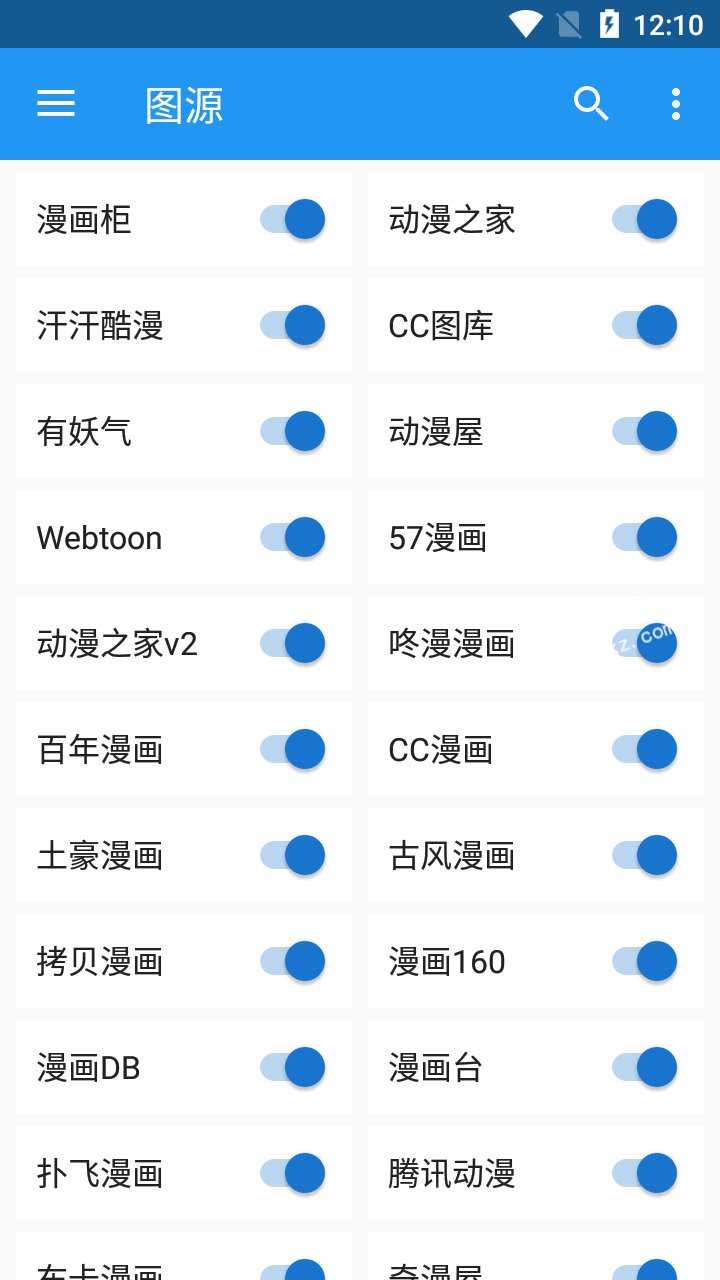Screen dimensions: 720x1280
Task: Switch off 漫画DB
Action: pyautogui.click(x=293, y=1067)
